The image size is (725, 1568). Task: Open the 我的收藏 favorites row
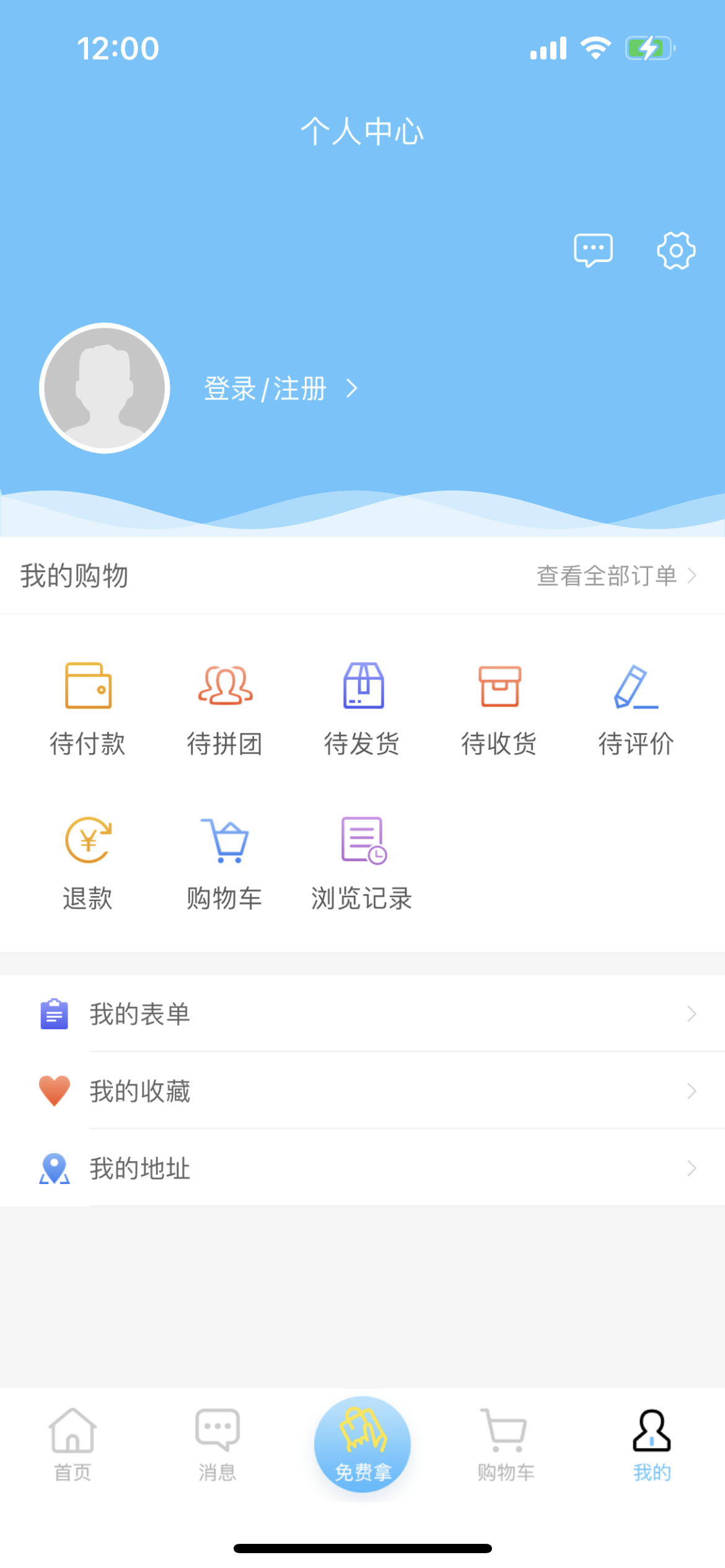pos(362,1091)
